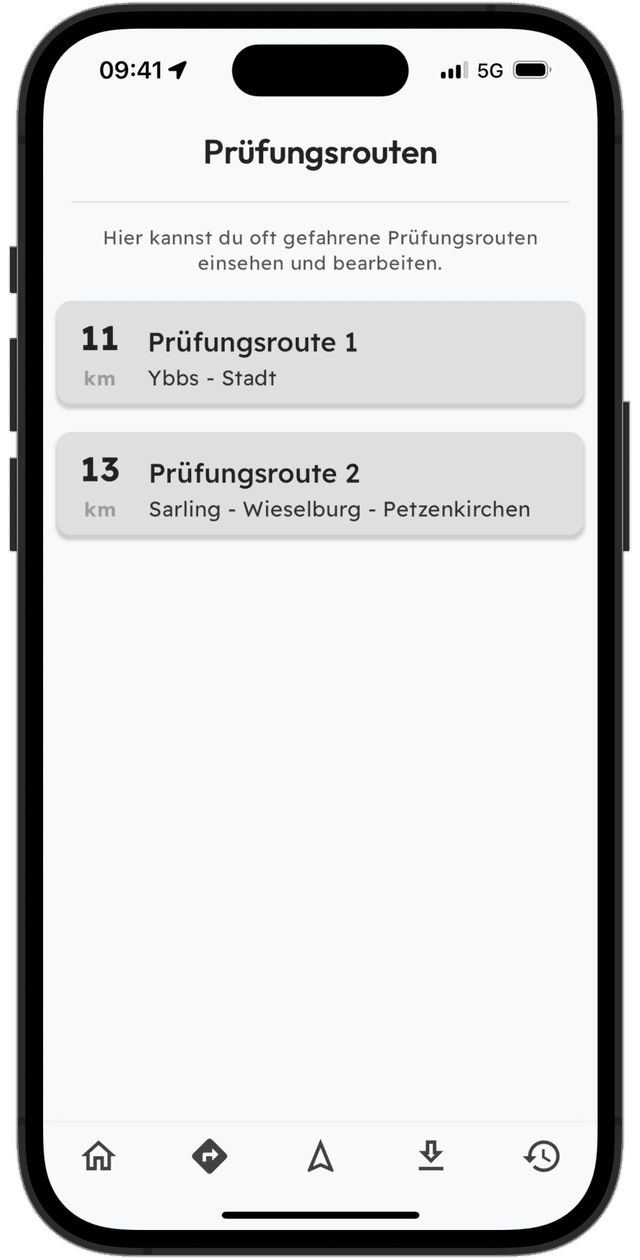Viewport: 640px width, 1260px height.
Task: Open the downloads tab
Action: coord(430,1157)
